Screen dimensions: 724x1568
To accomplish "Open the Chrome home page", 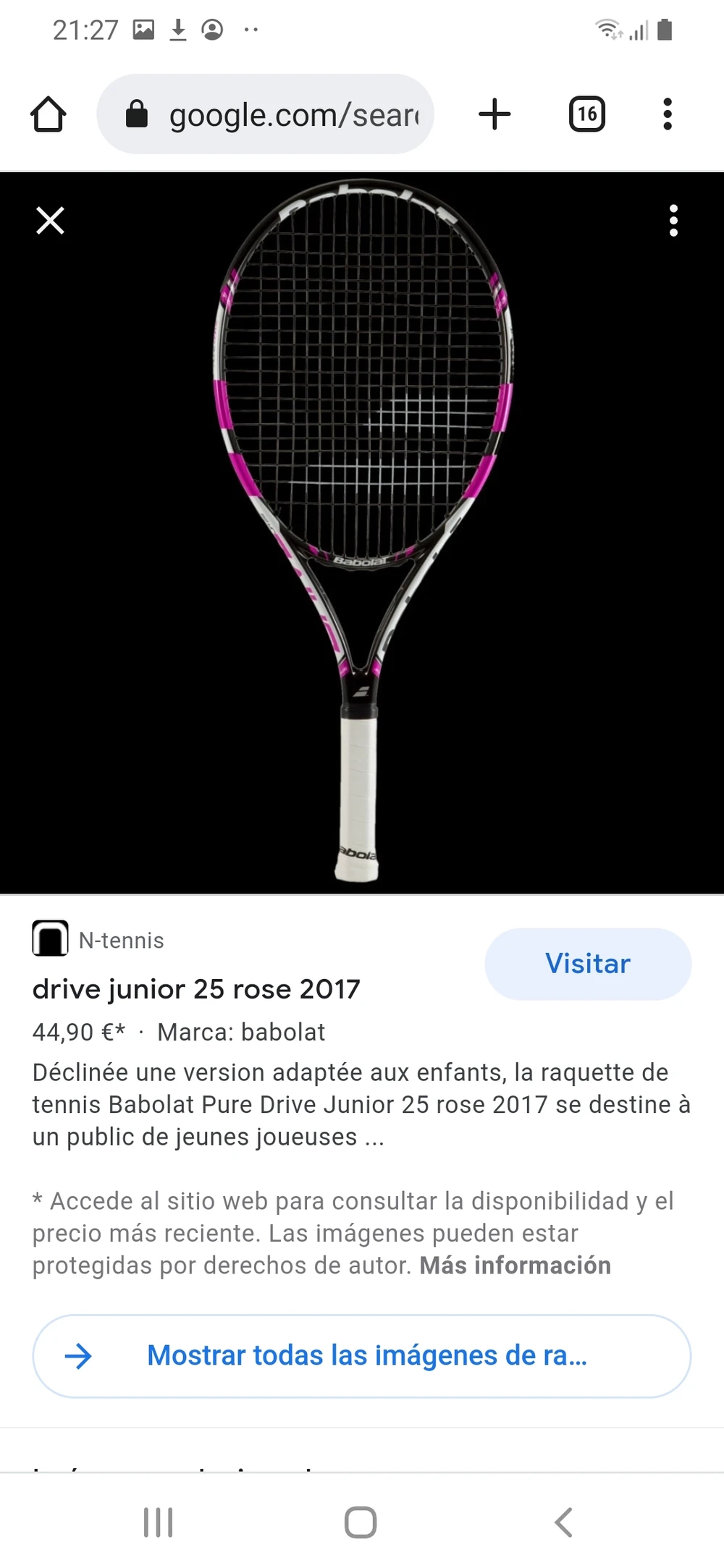I will pyautogui.click(x=49, y=114).
